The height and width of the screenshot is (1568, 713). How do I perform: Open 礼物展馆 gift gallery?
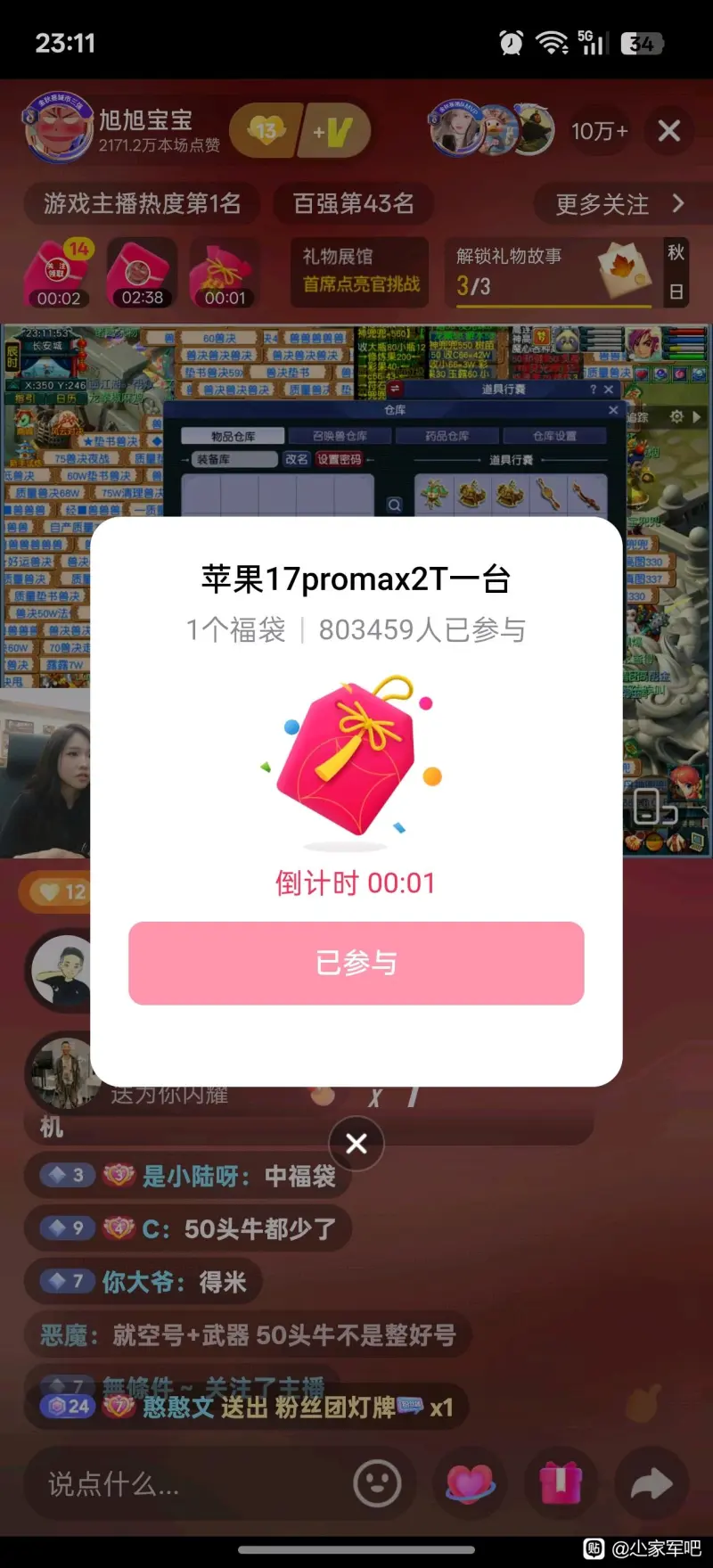[x=359, y=271]
